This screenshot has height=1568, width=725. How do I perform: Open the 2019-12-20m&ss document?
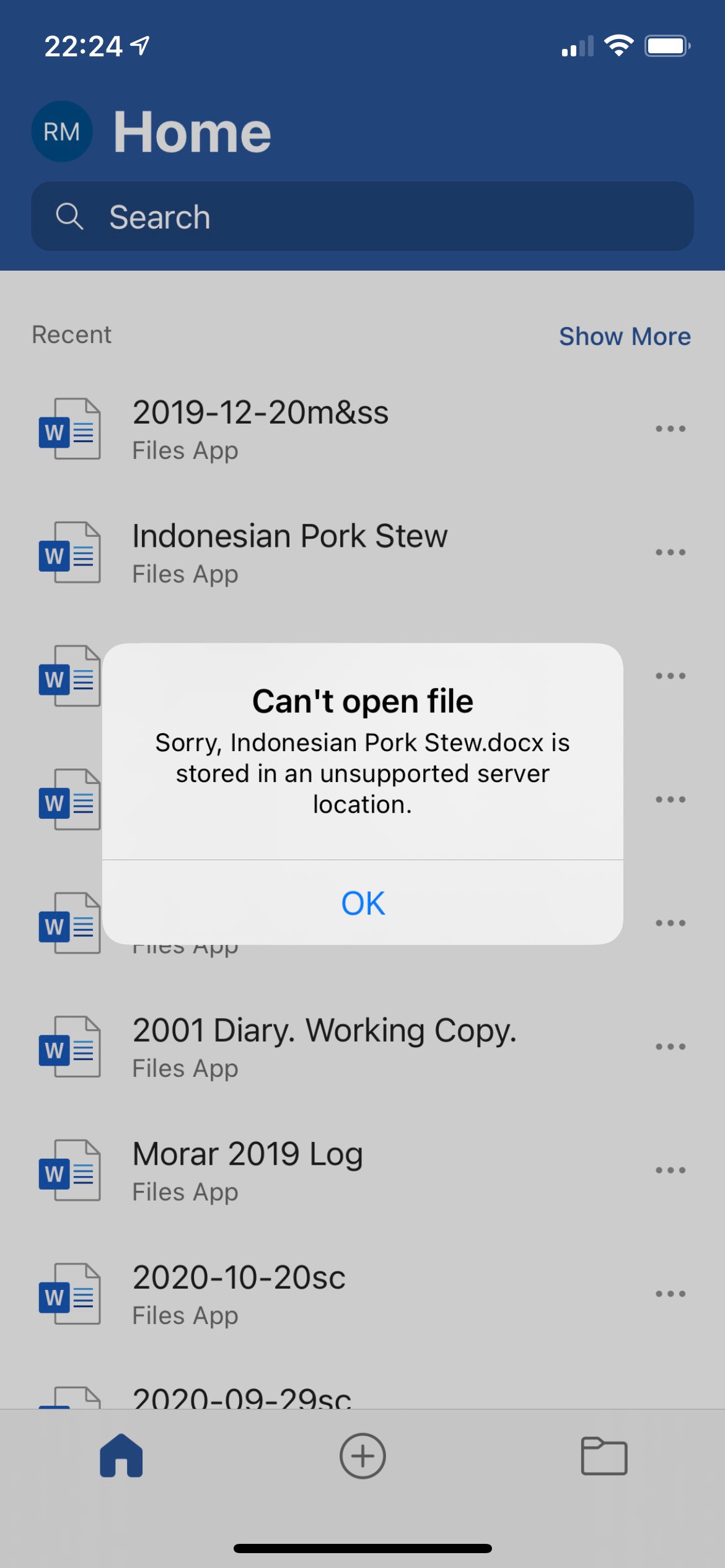pyautogui.click(x=260, y=429)
